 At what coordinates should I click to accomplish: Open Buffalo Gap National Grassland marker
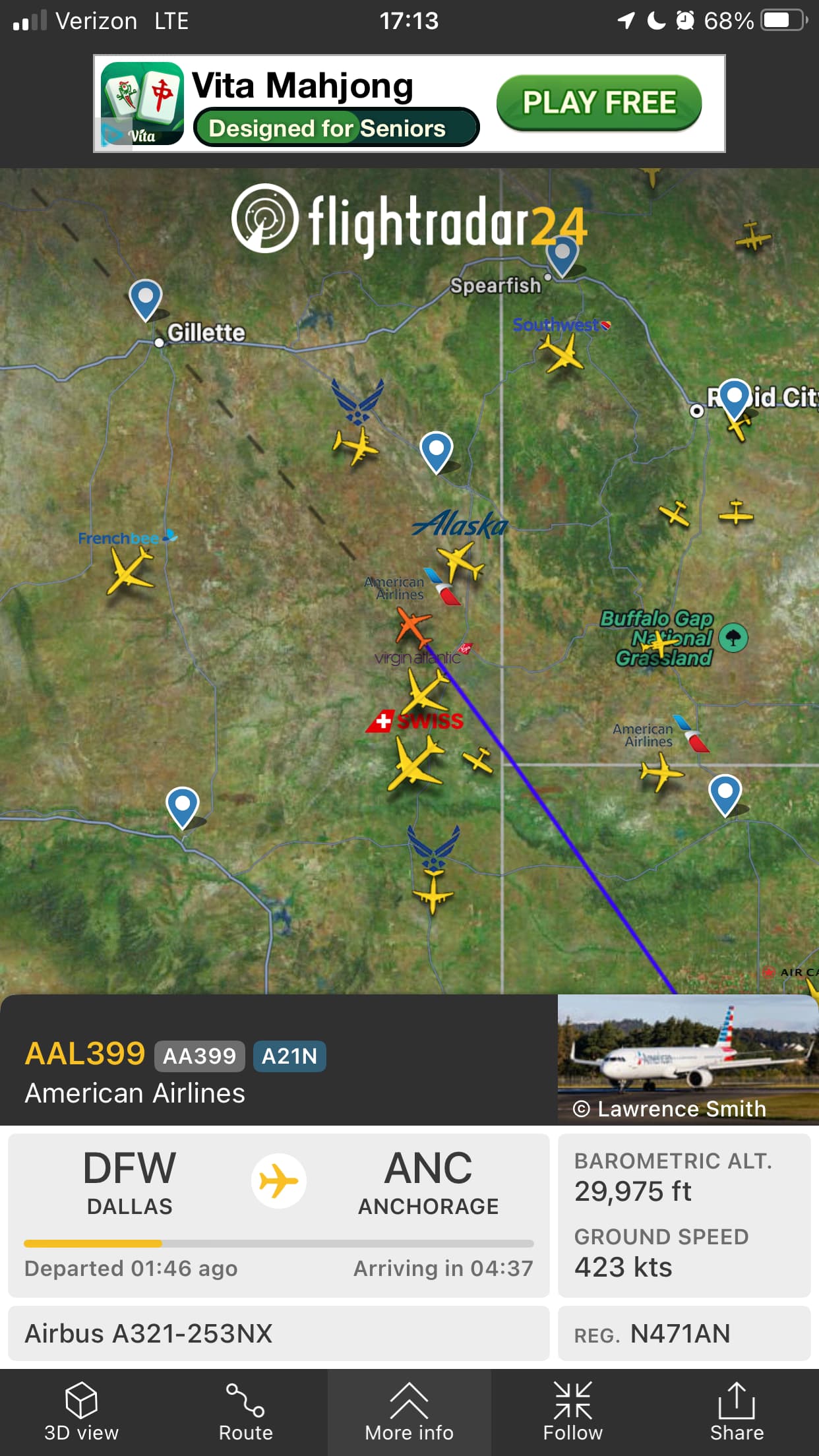[733, 638]
